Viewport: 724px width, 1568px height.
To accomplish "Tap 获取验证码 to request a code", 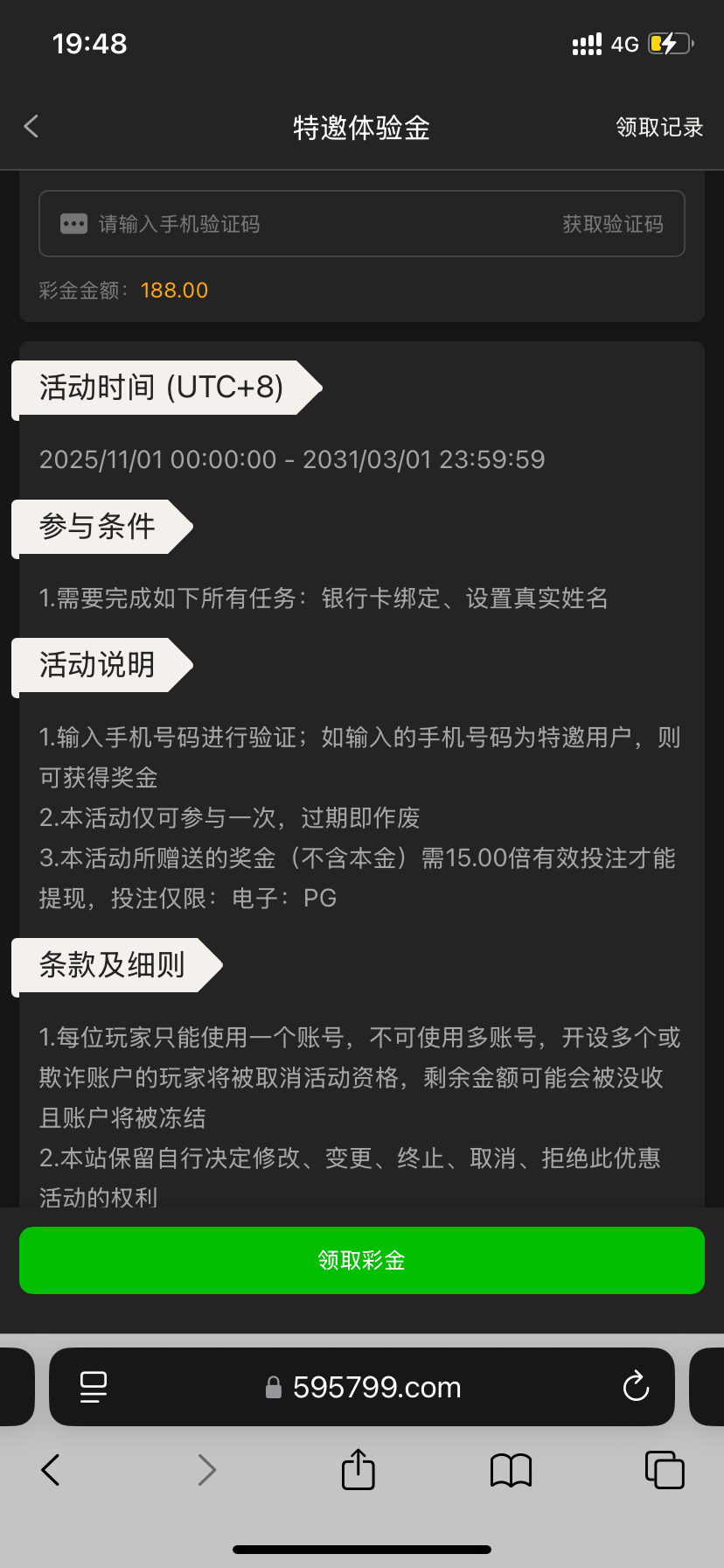I will [613, 224].
